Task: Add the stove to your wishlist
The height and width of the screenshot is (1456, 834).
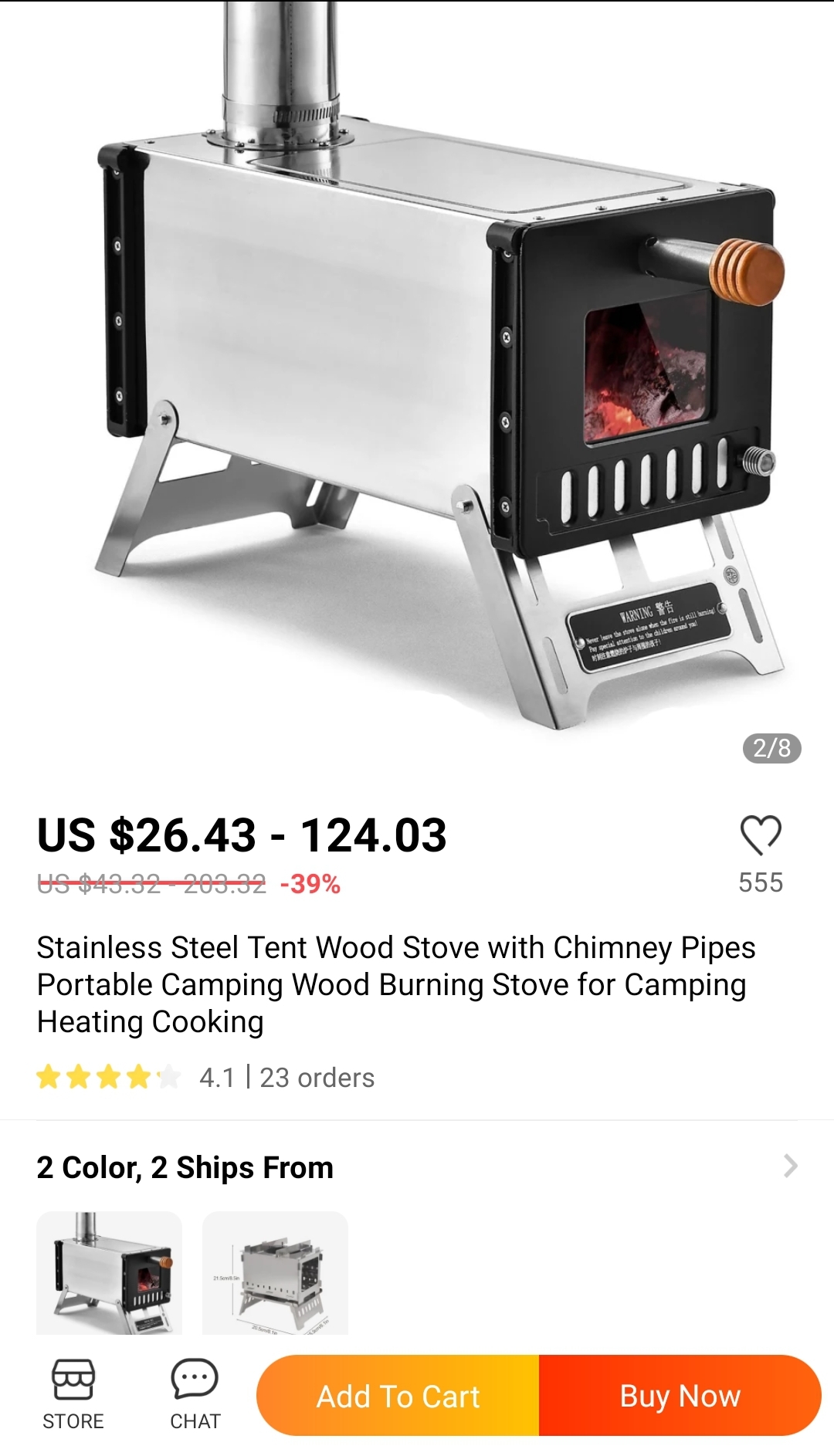Action: coord(761,836)
